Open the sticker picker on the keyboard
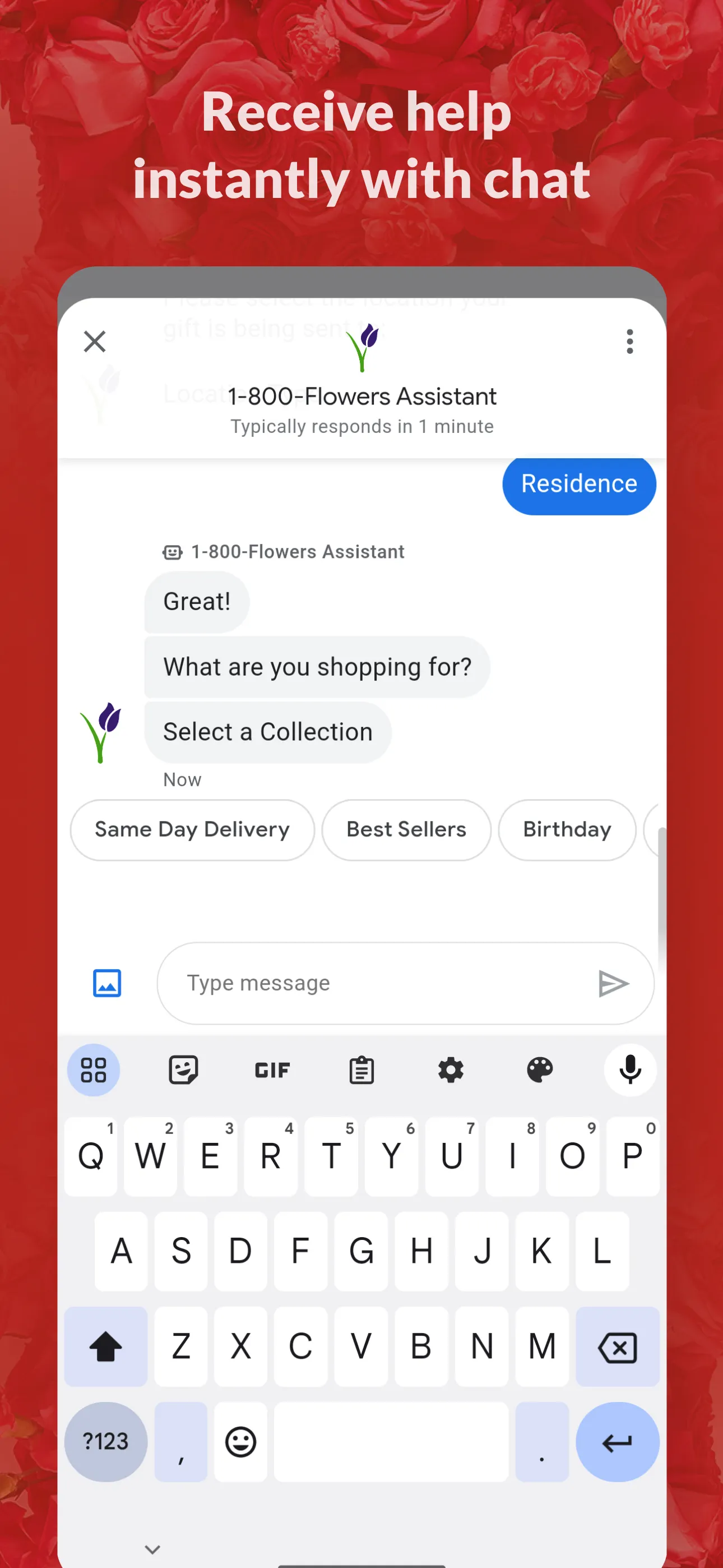This screenshot has width=723, height=1568. [x=183, y=1070]
